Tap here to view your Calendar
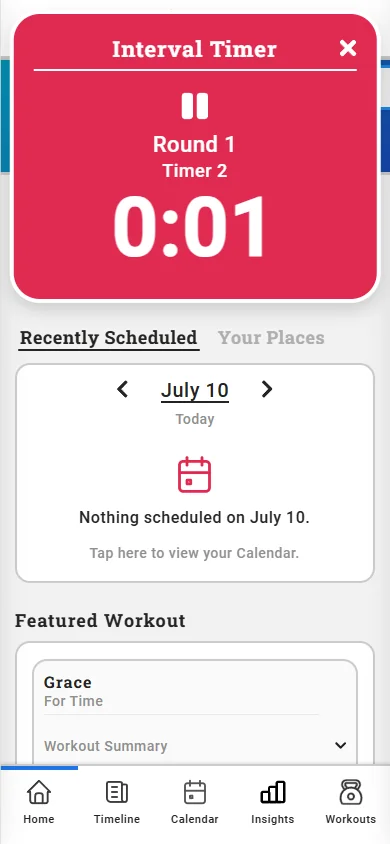Image resolution: width=390 pixels, height=844 pixels. (194, 553)
